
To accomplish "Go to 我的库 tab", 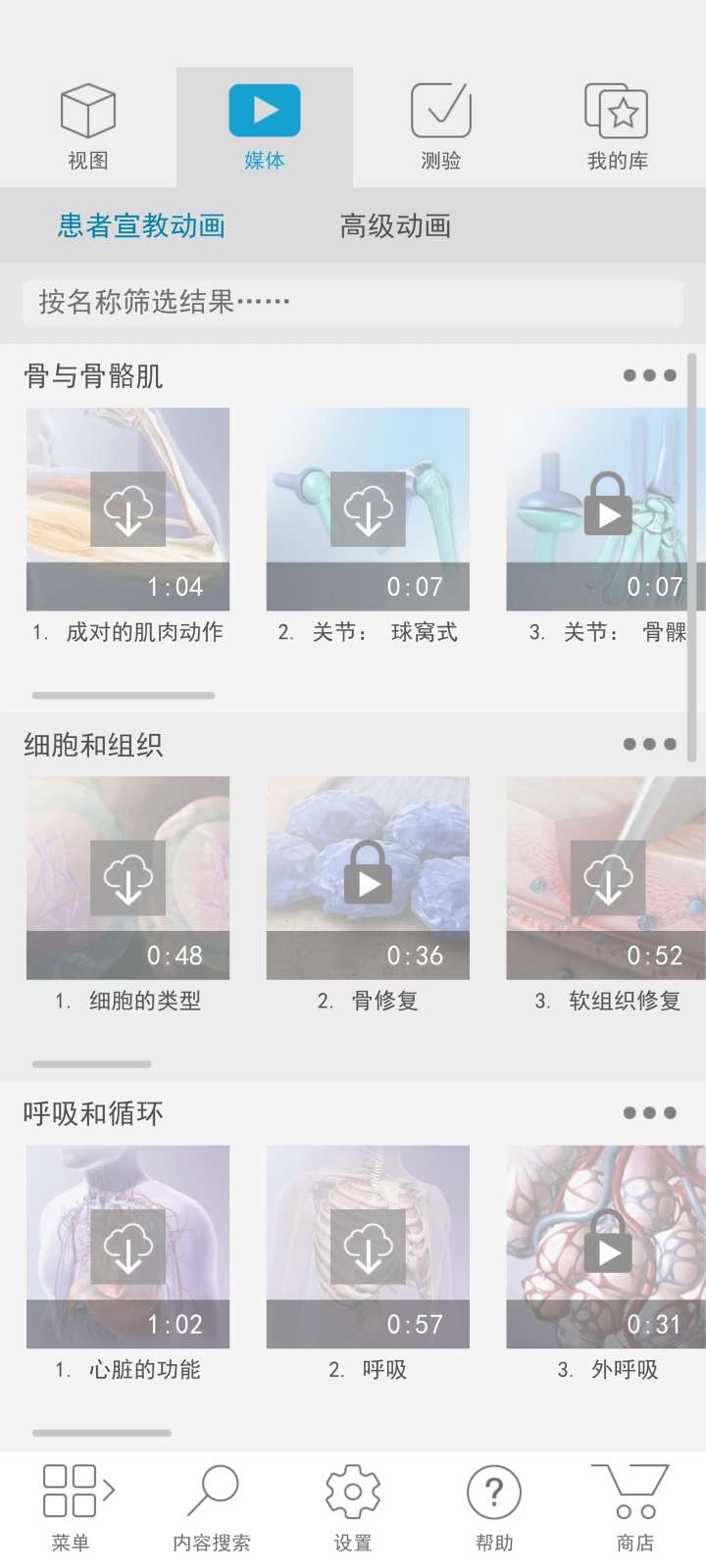I will 617,127.
